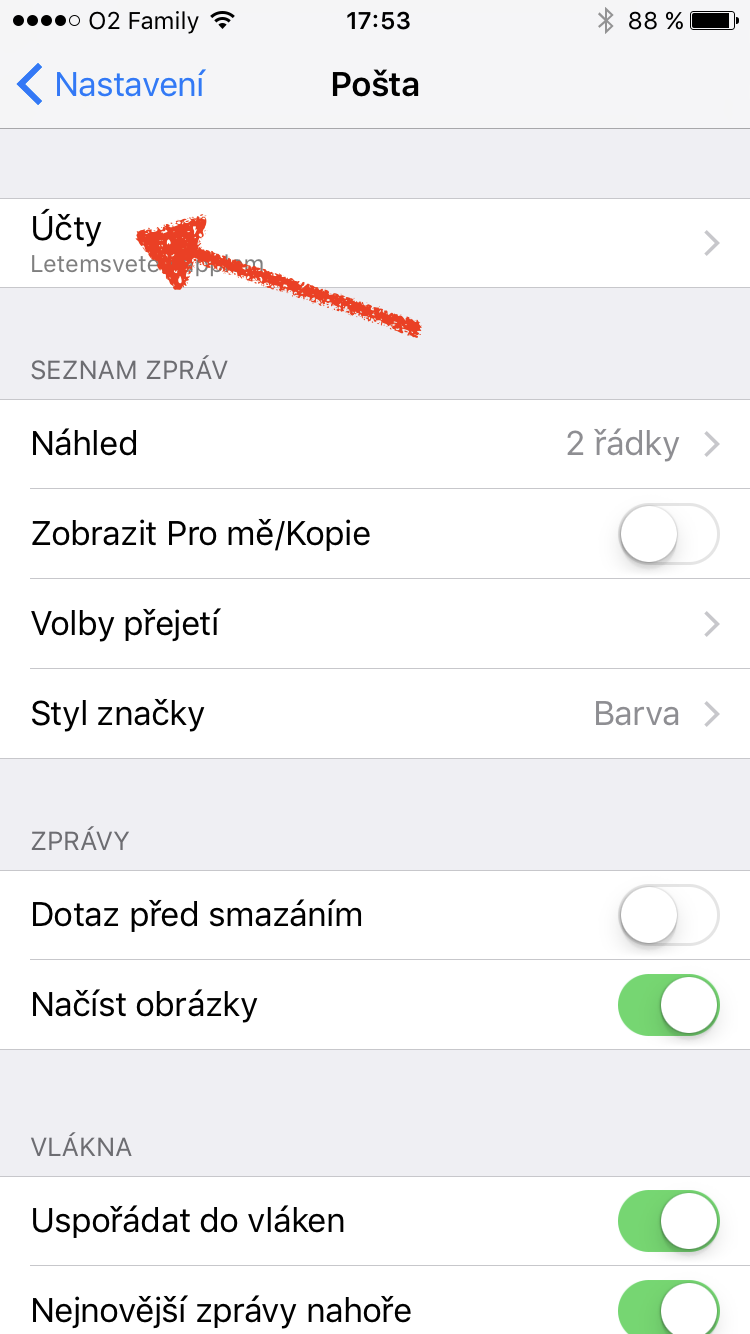Go back to Nastavení

coord(112,85)
